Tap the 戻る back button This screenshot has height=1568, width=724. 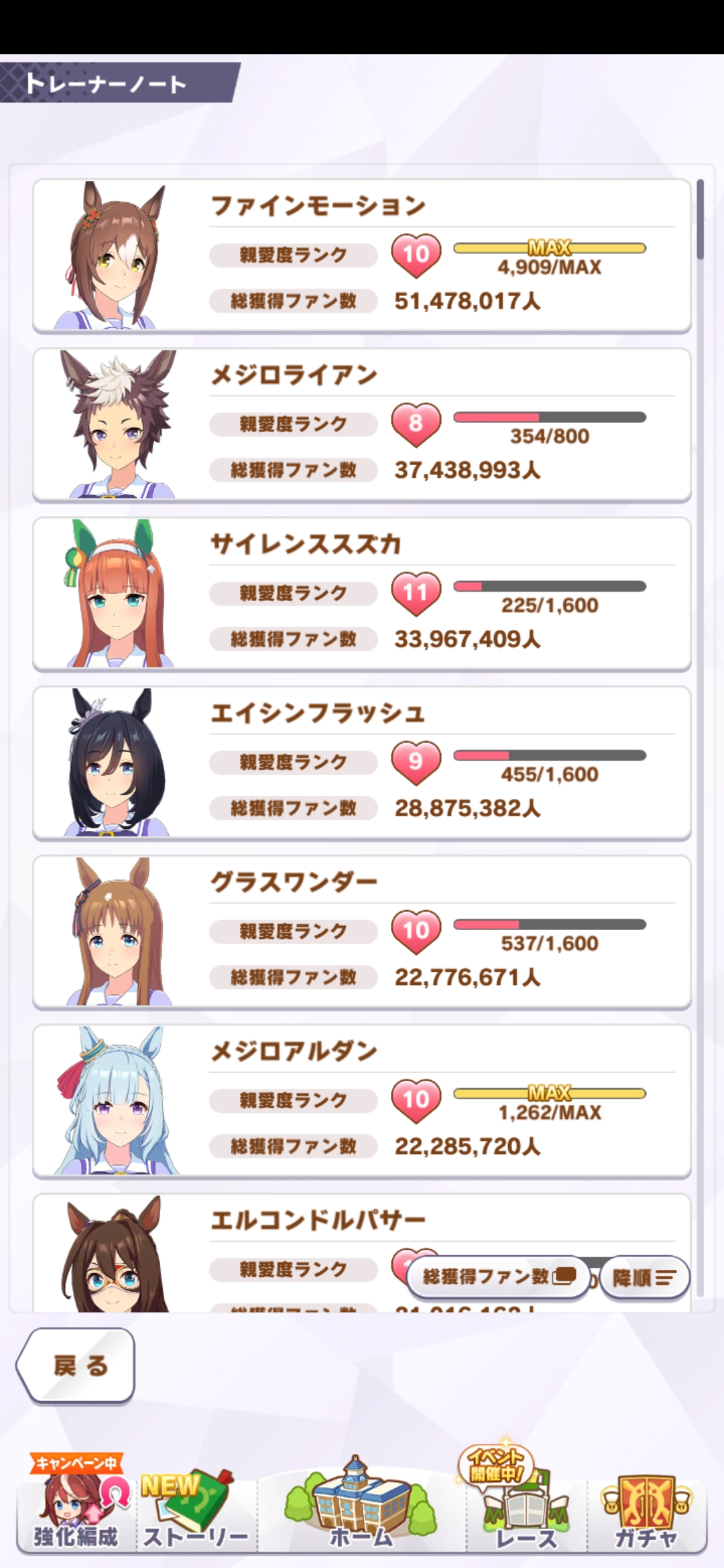[76, 1365]
